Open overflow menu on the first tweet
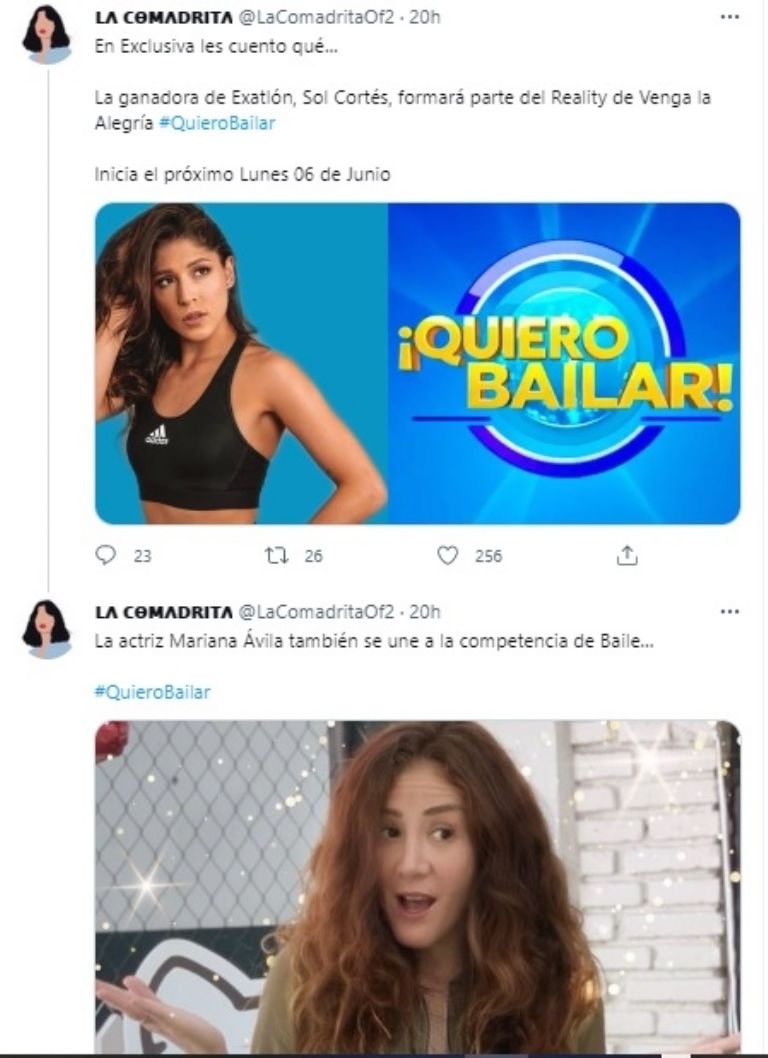The height and width of the screenshot is (1058, 768). click(x=730, y=18)
